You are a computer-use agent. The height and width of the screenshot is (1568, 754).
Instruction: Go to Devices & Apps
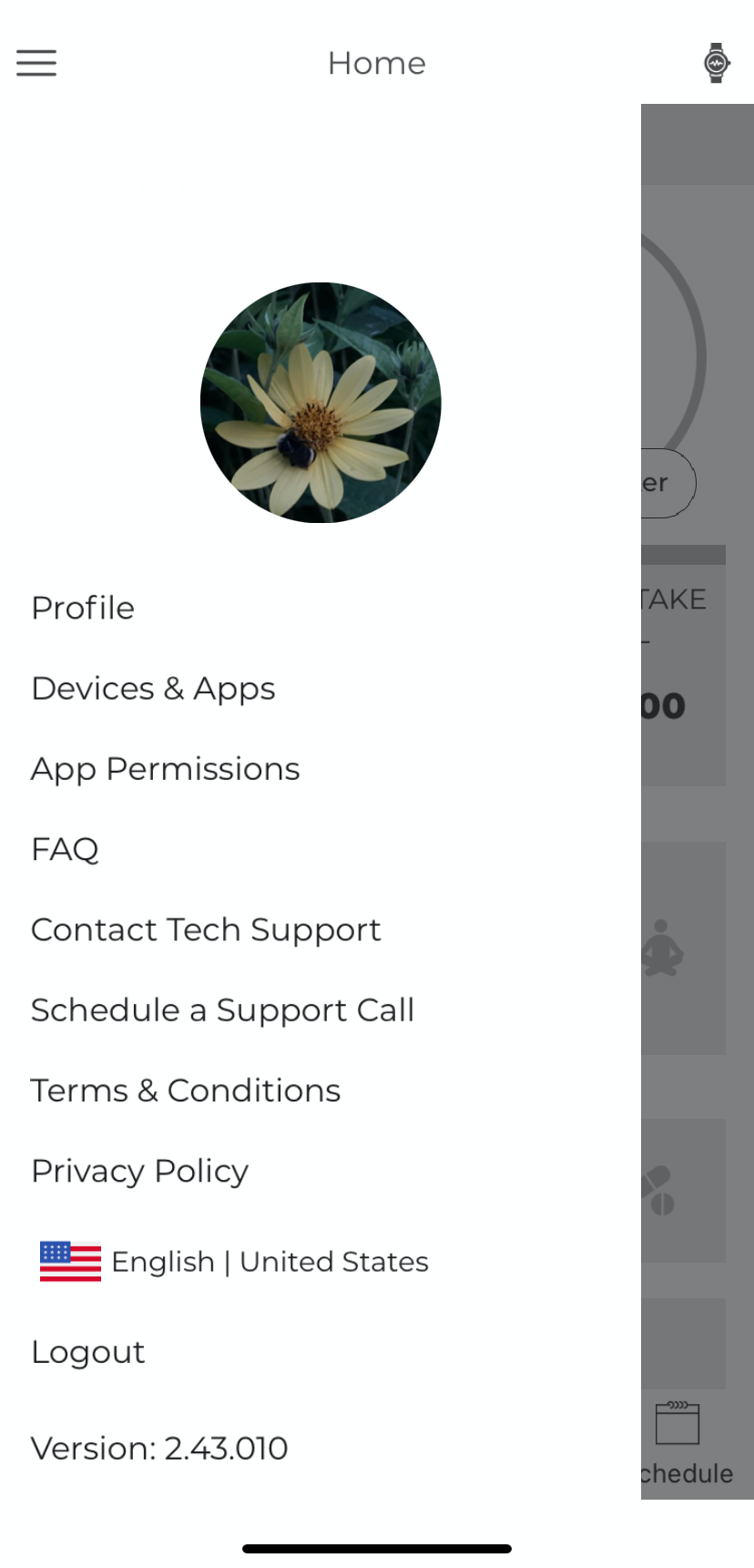(x=153, y=689)
